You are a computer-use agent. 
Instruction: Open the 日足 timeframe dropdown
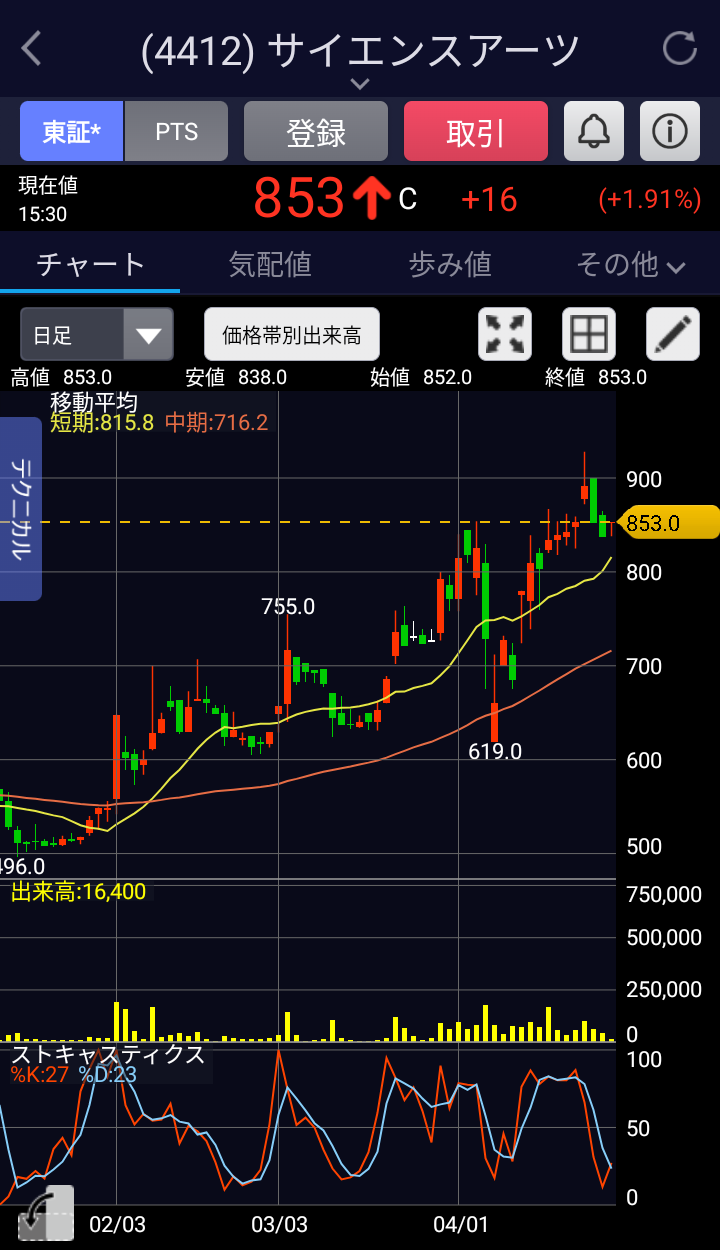tap(97, 334)
